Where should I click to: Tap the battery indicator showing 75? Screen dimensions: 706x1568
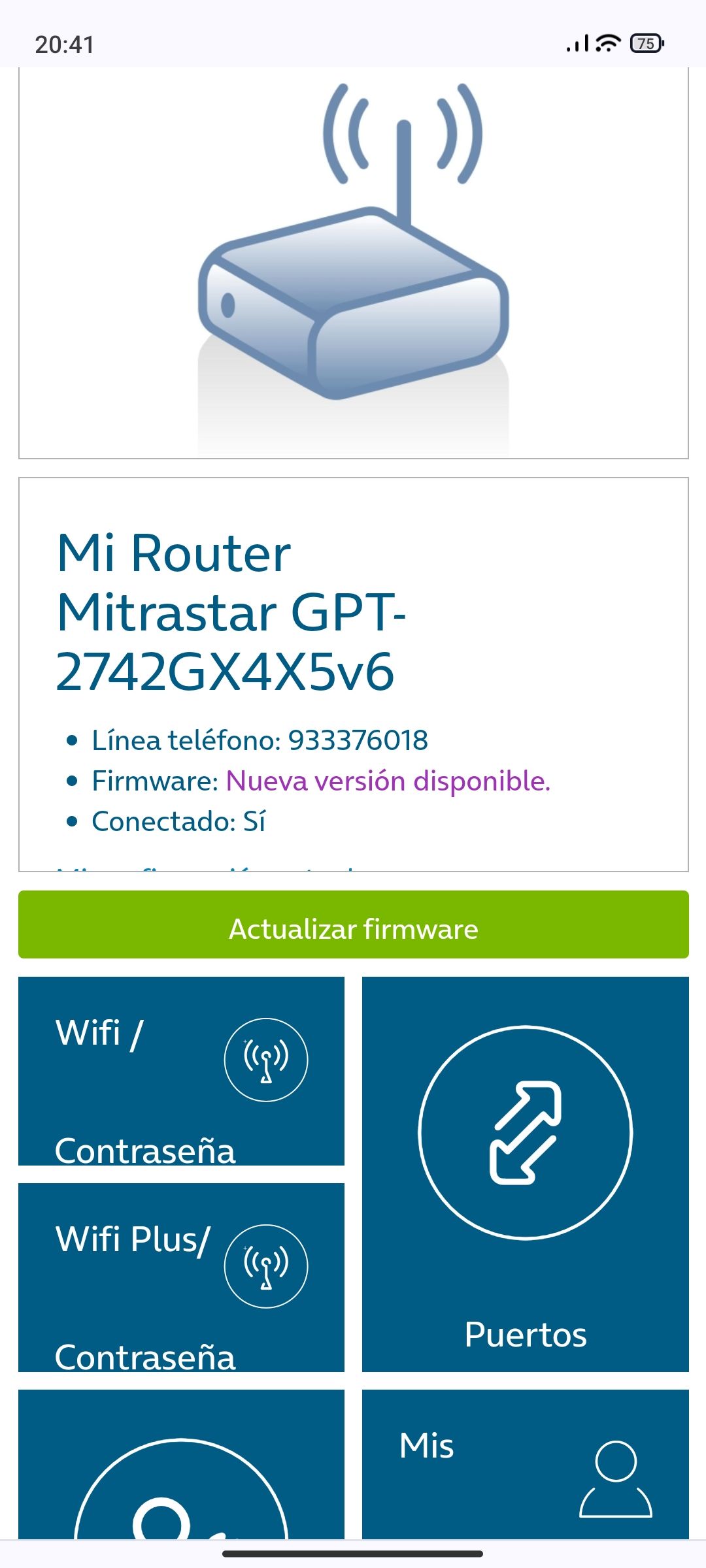pyautogui.click(x=646, y=42)
